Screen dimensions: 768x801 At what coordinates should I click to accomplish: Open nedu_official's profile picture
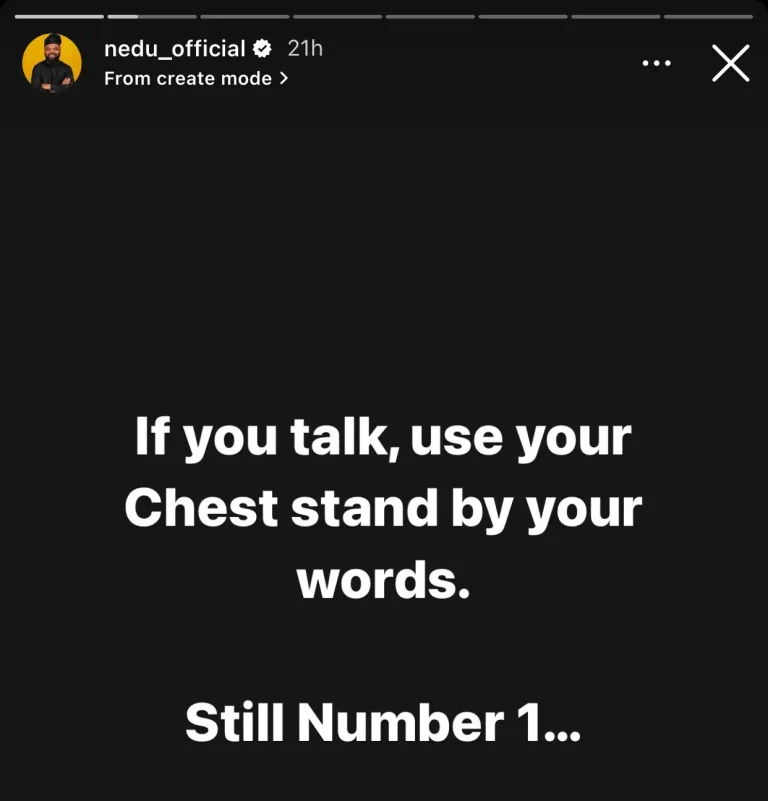(x=51, y=62)
